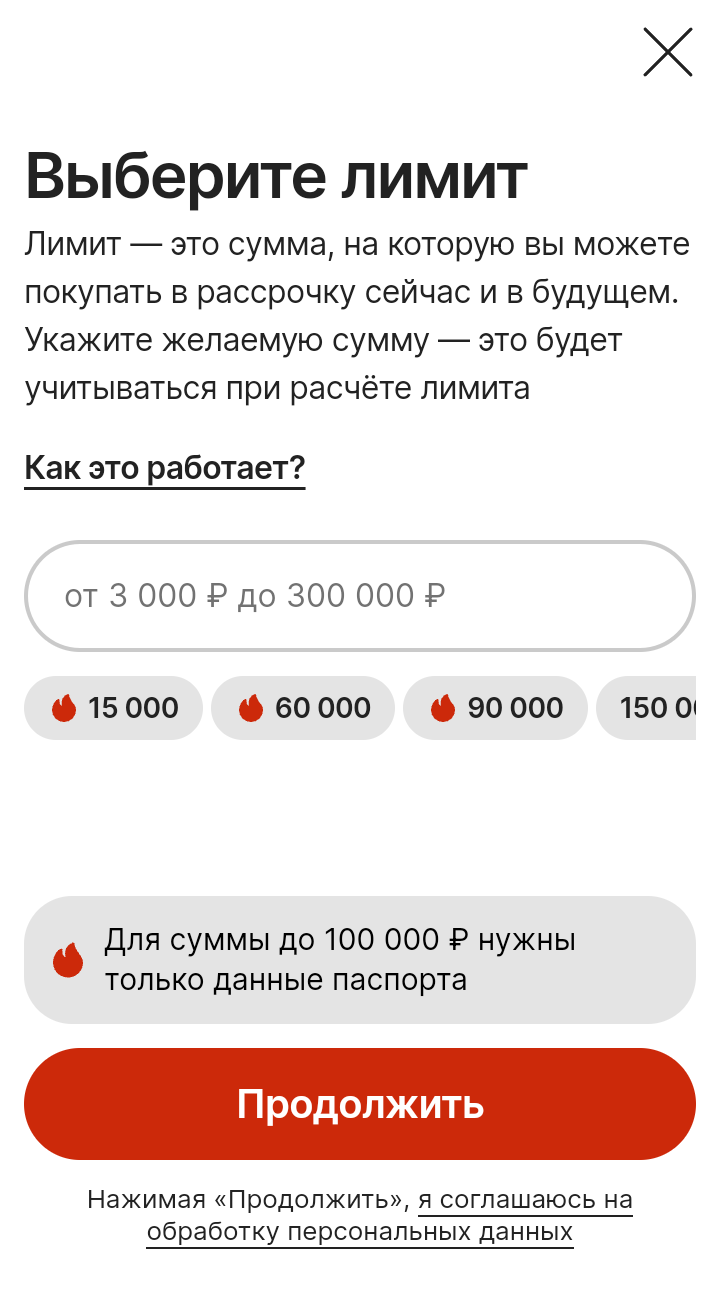This screenshot has height=1290, width=720.
Task: Select the 15 000 amount chip
Action: (113, 708)
